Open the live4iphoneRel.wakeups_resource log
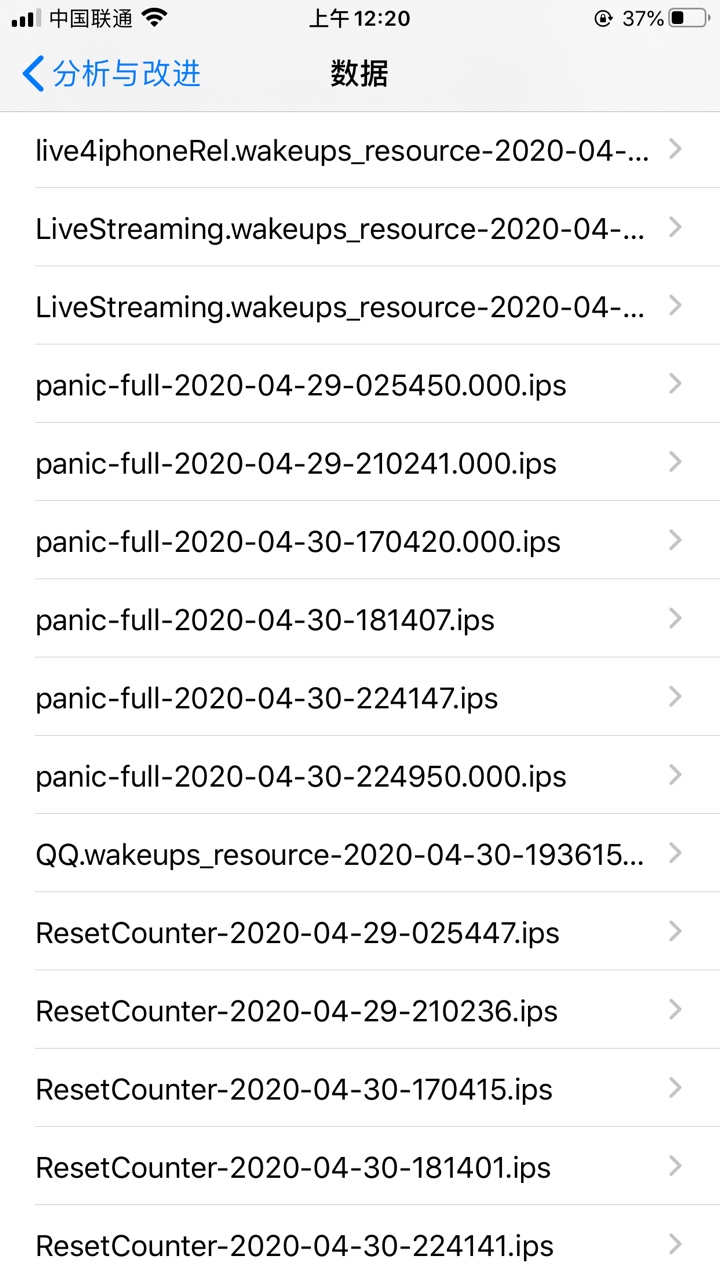Viewport: 720px width, 1280px height. (360, 150)
